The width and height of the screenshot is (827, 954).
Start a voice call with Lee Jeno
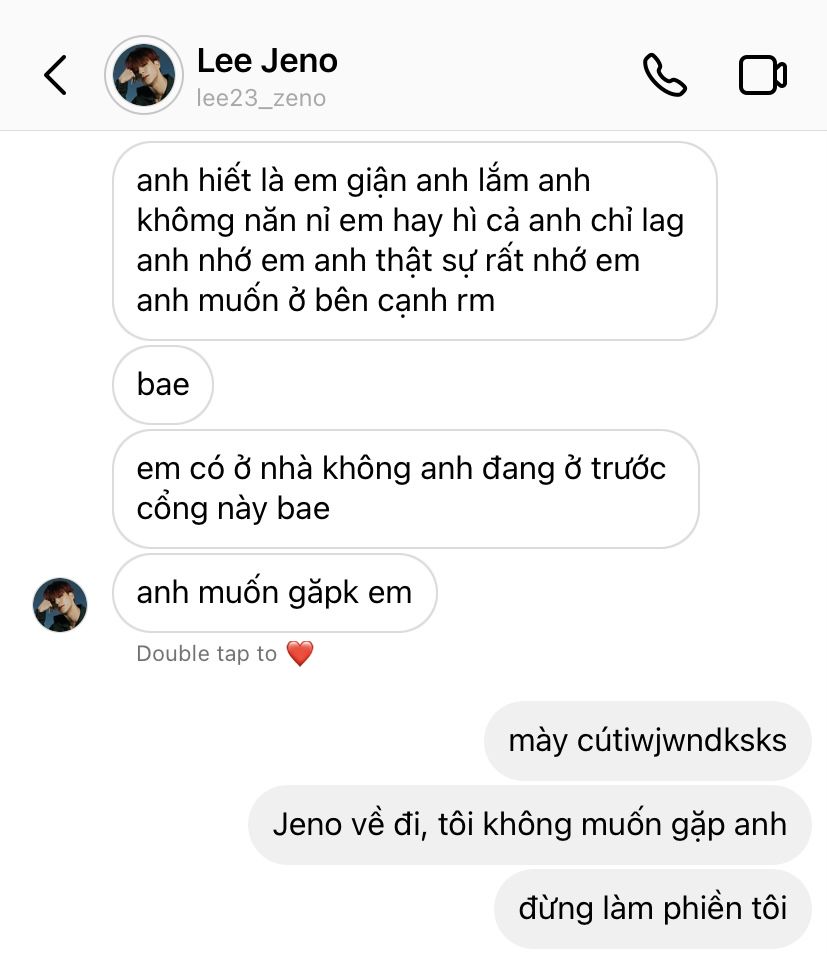coord(664,75)
